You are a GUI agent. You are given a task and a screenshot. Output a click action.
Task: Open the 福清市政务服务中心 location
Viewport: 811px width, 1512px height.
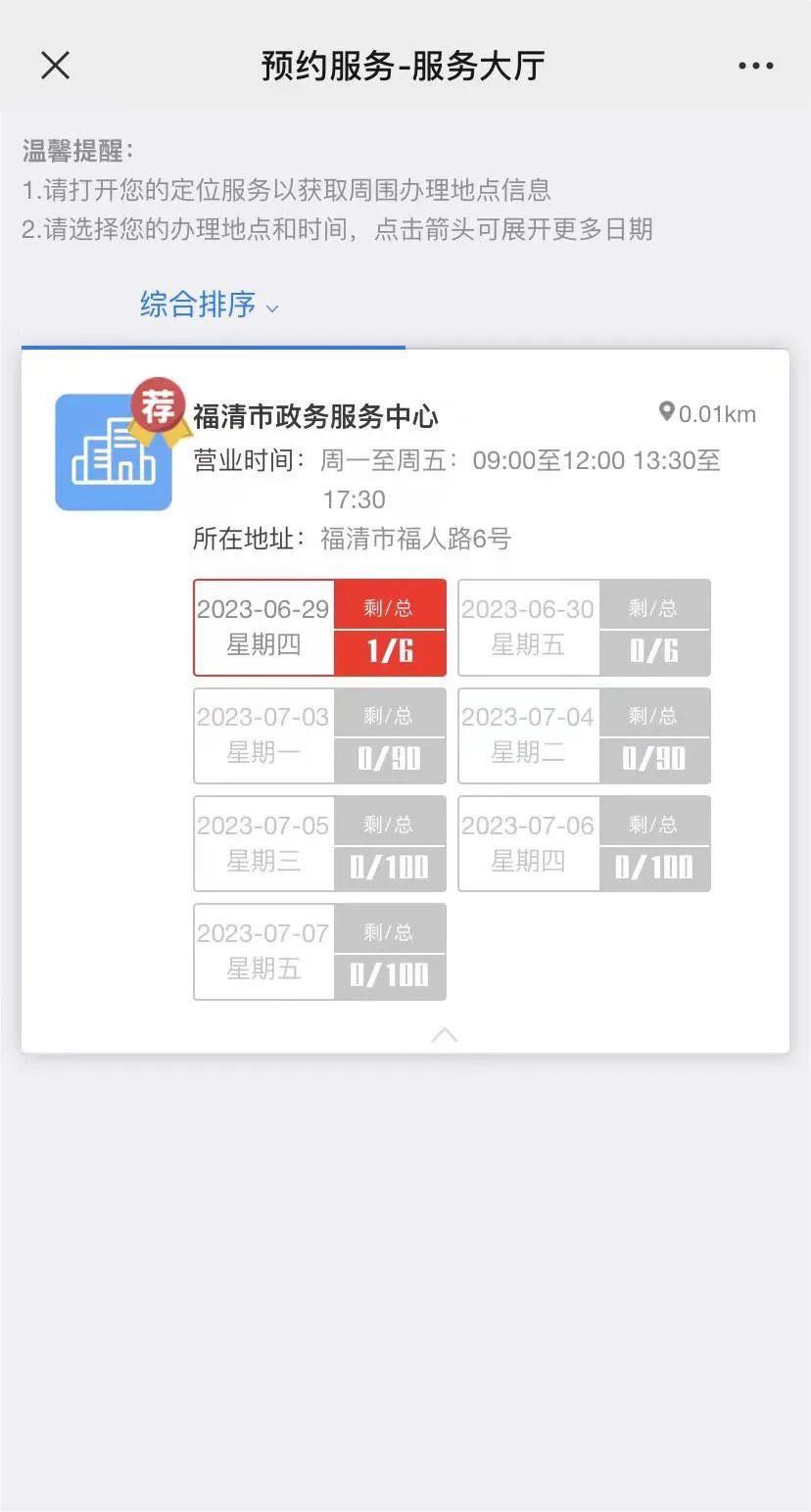[x=315, y=416]
